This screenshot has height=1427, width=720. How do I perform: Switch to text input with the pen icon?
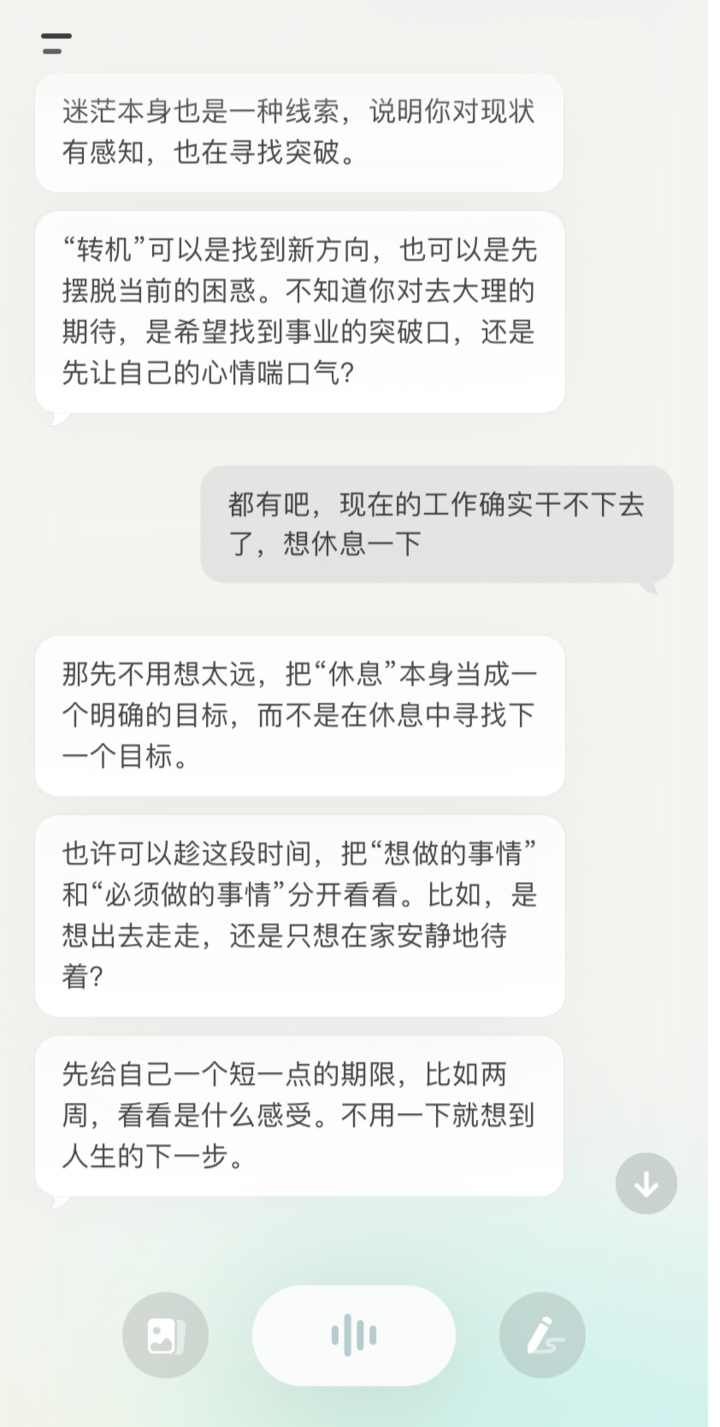(542, 1335)
